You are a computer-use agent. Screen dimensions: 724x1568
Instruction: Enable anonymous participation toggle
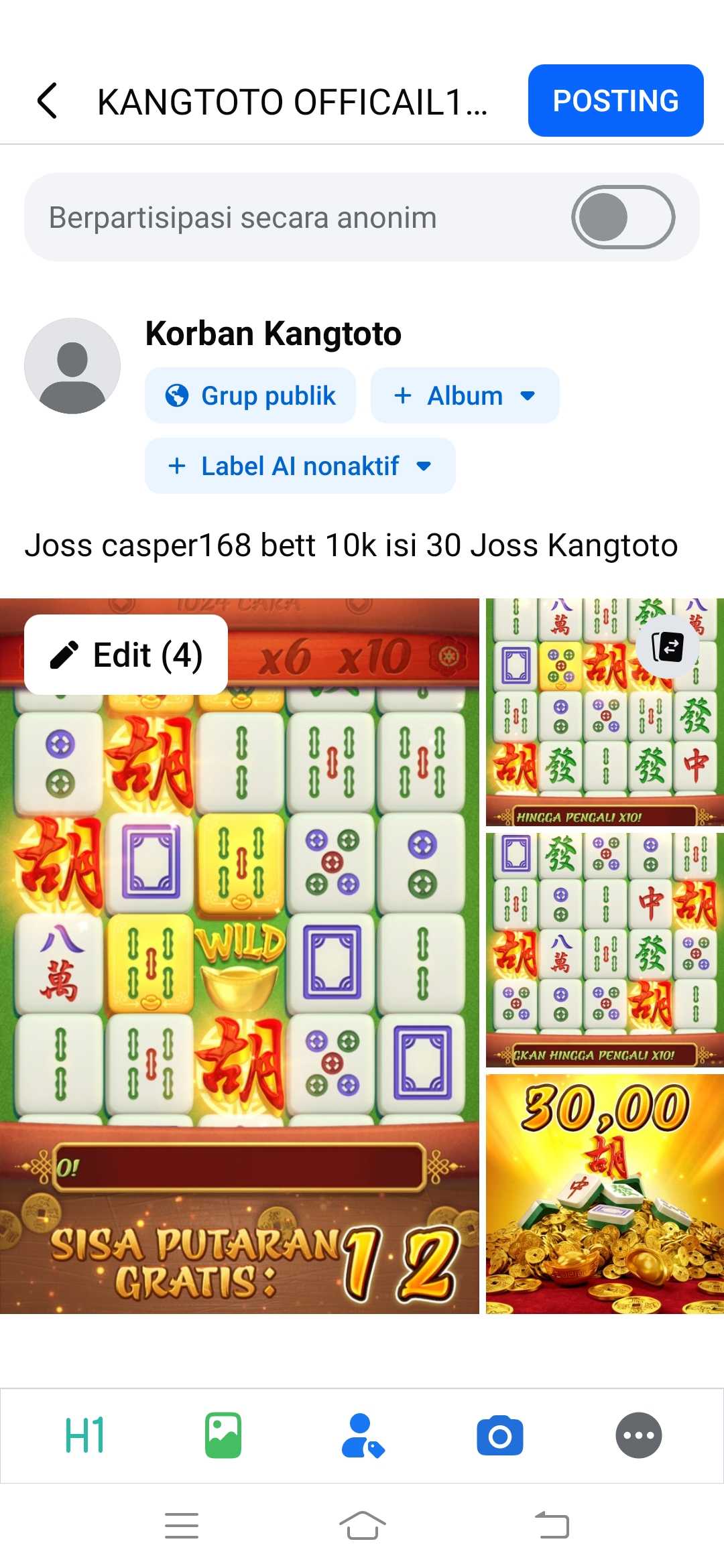[x=623, y=217]
